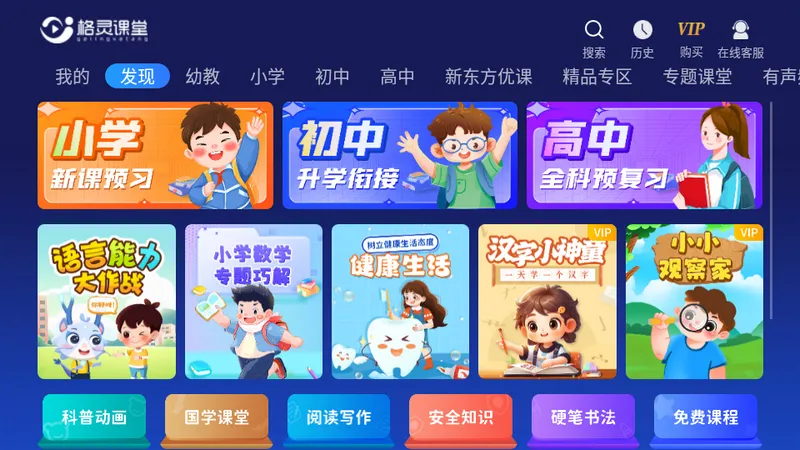
Task: Open the 新东方优课 tab
Action: click(488, 77)
